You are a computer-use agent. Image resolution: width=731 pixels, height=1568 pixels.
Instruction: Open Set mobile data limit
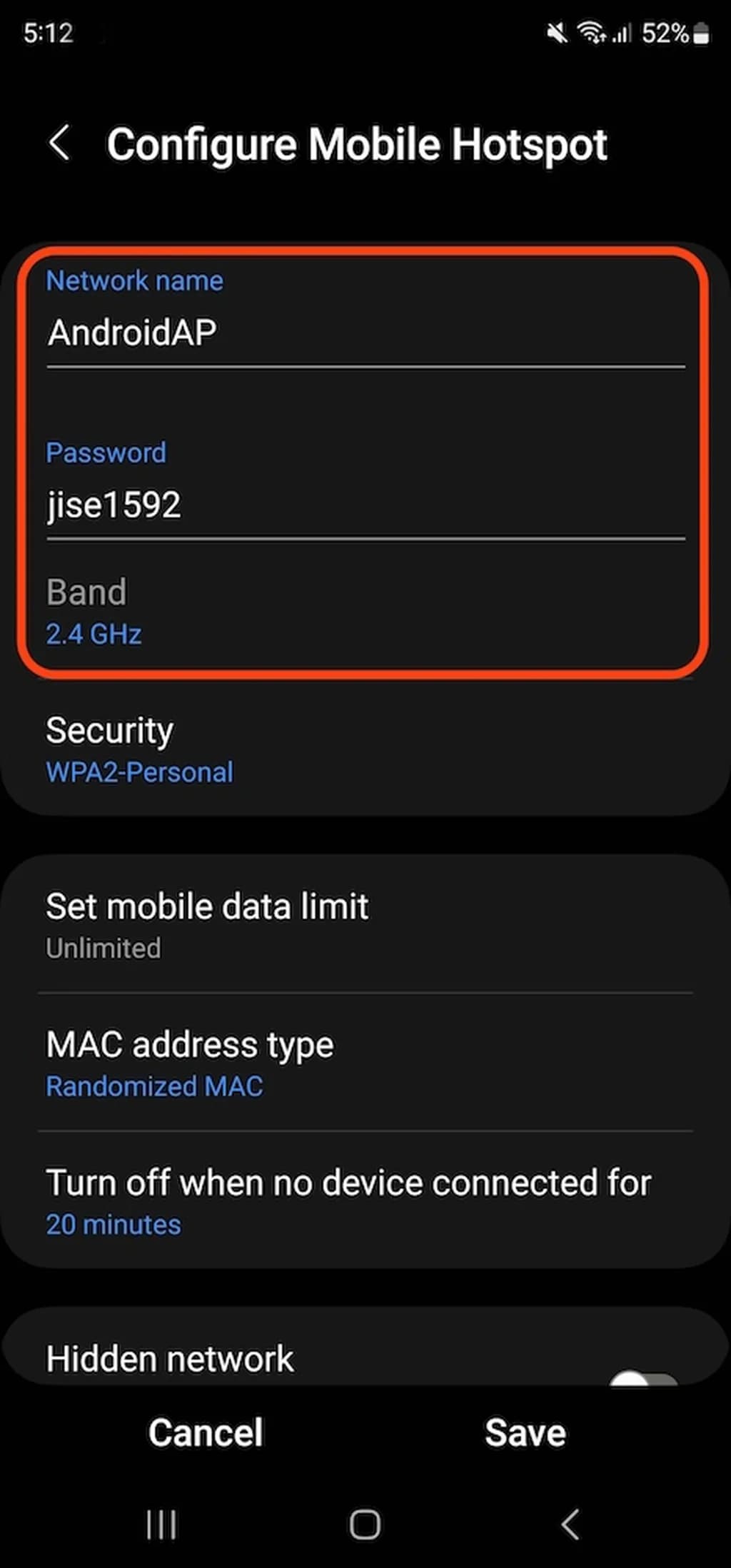point(364,925)
